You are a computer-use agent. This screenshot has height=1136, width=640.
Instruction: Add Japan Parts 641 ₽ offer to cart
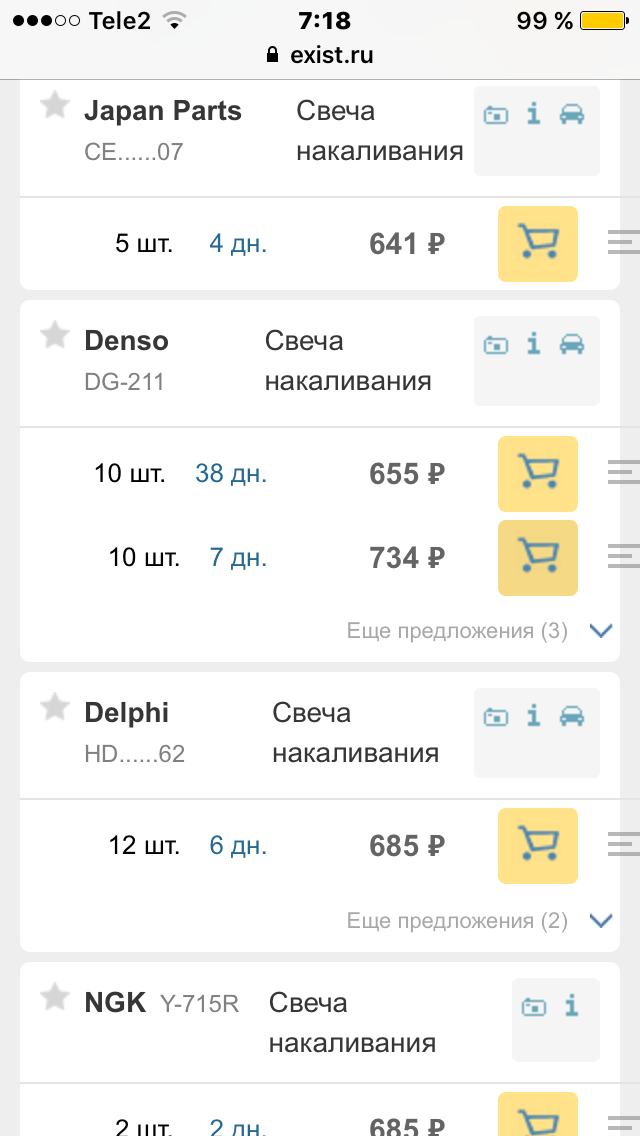pyautogui.click(x=537, y=244)
